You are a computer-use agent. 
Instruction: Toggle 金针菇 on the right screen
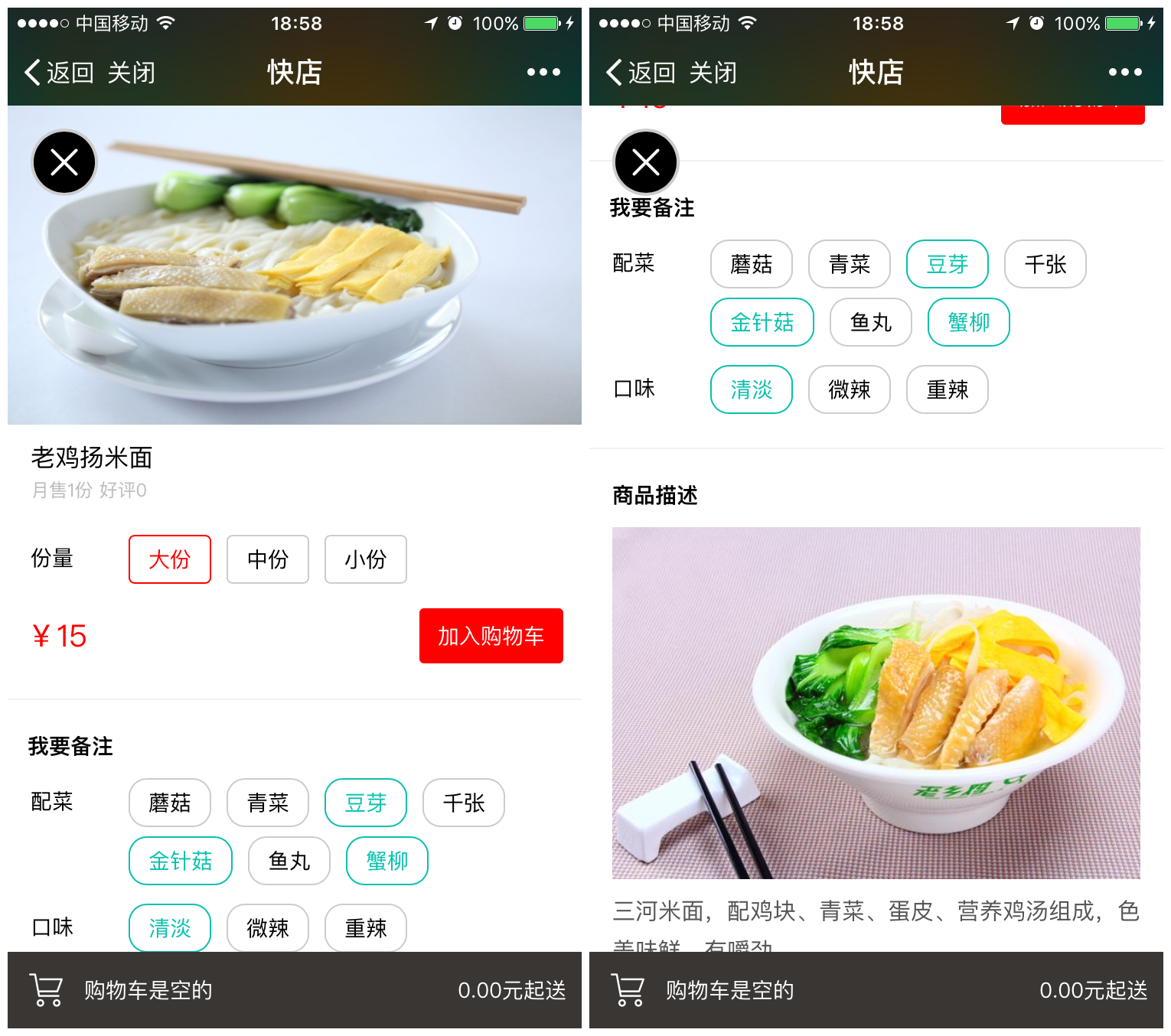pos(762,322)
